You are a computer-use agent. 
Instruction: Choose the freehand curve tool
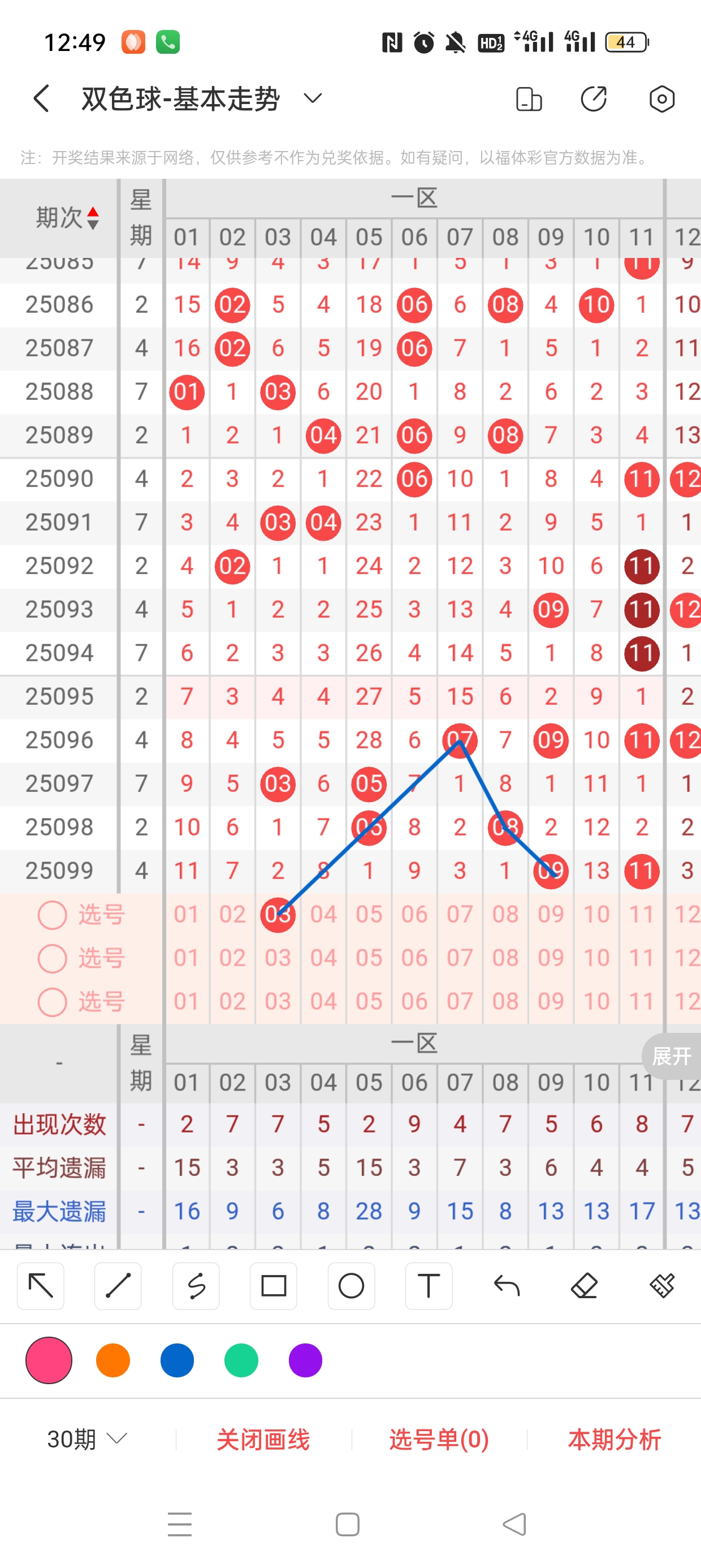(x=196, y=1286)
